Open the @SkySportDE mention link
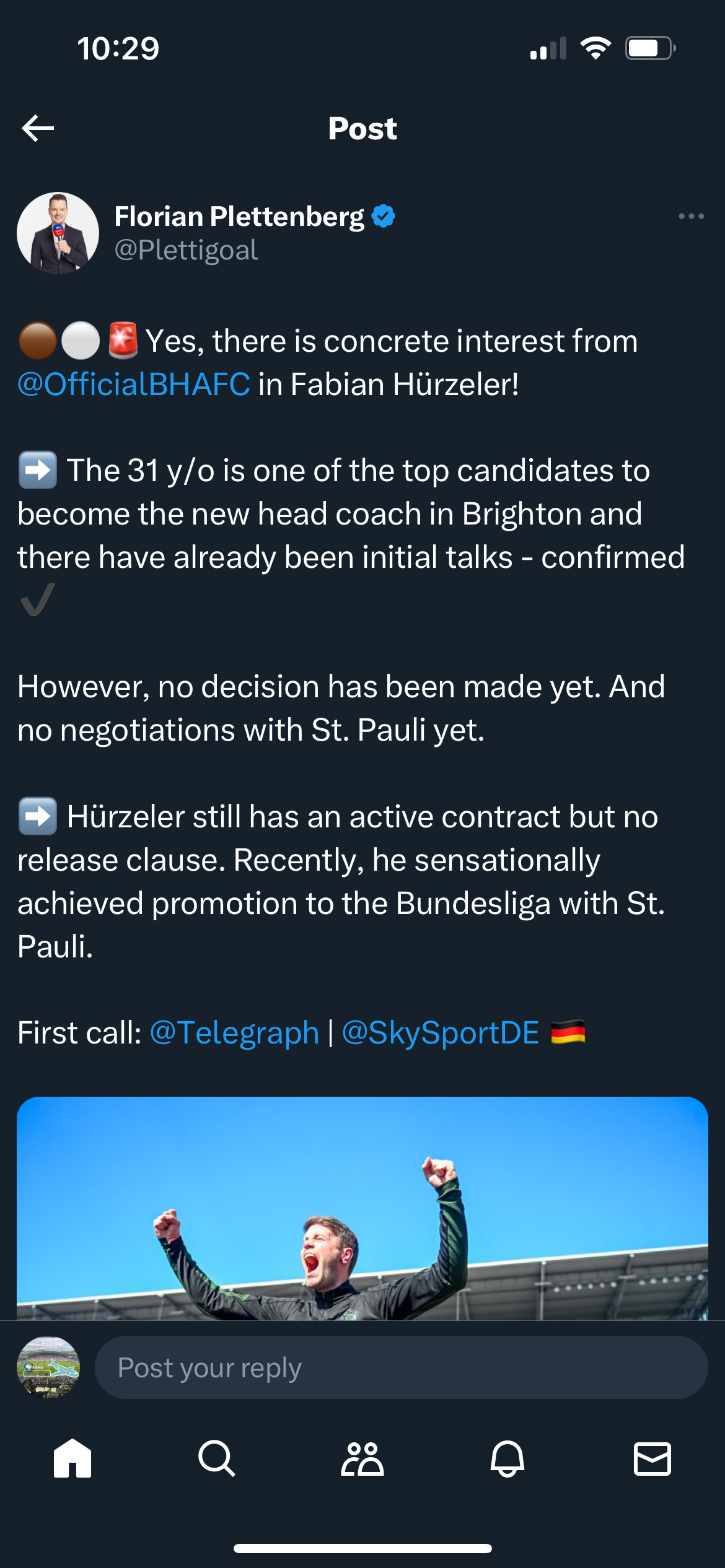725x1568 pixels. click(x=440, y=1033)
